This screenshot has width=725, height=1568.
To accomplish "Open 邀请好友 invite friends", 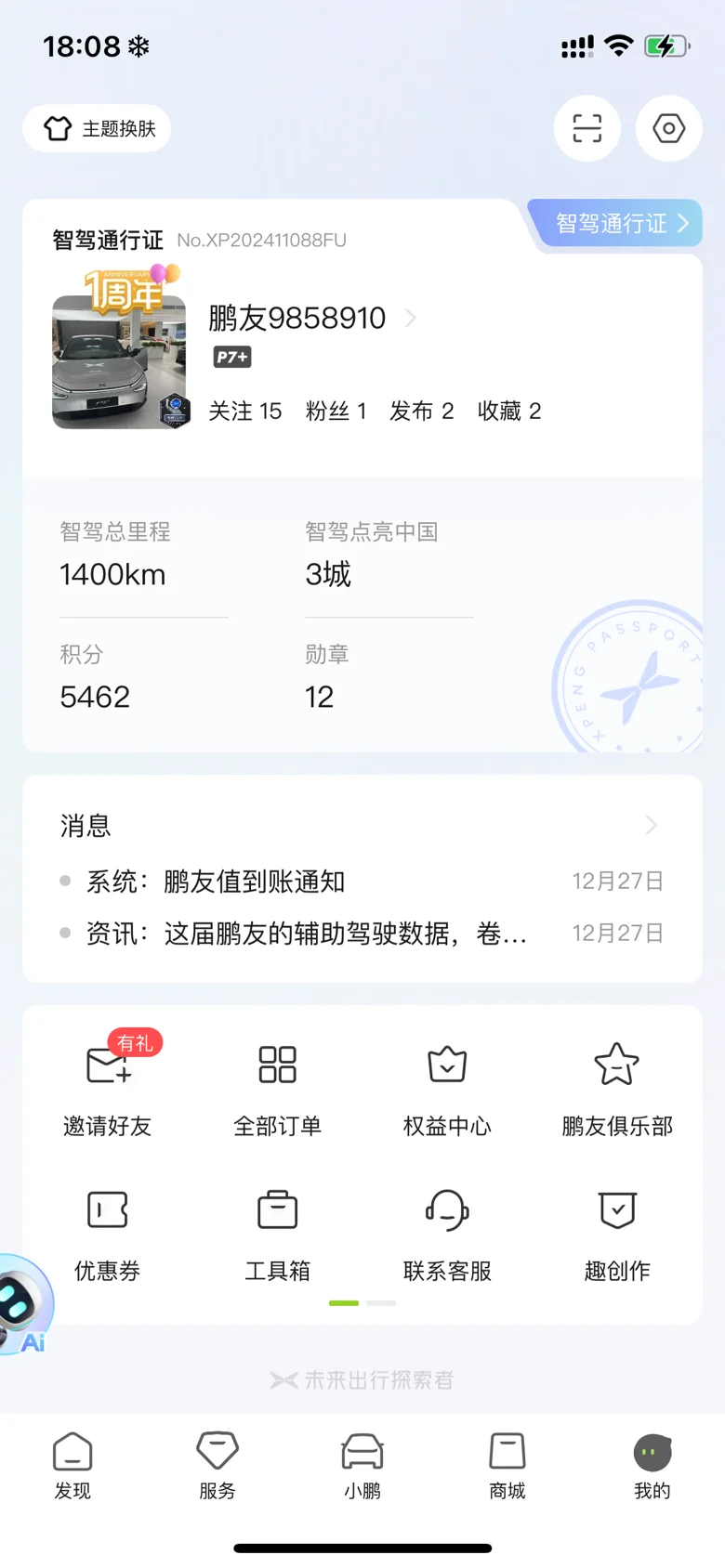I will [x=108, y=1085].
